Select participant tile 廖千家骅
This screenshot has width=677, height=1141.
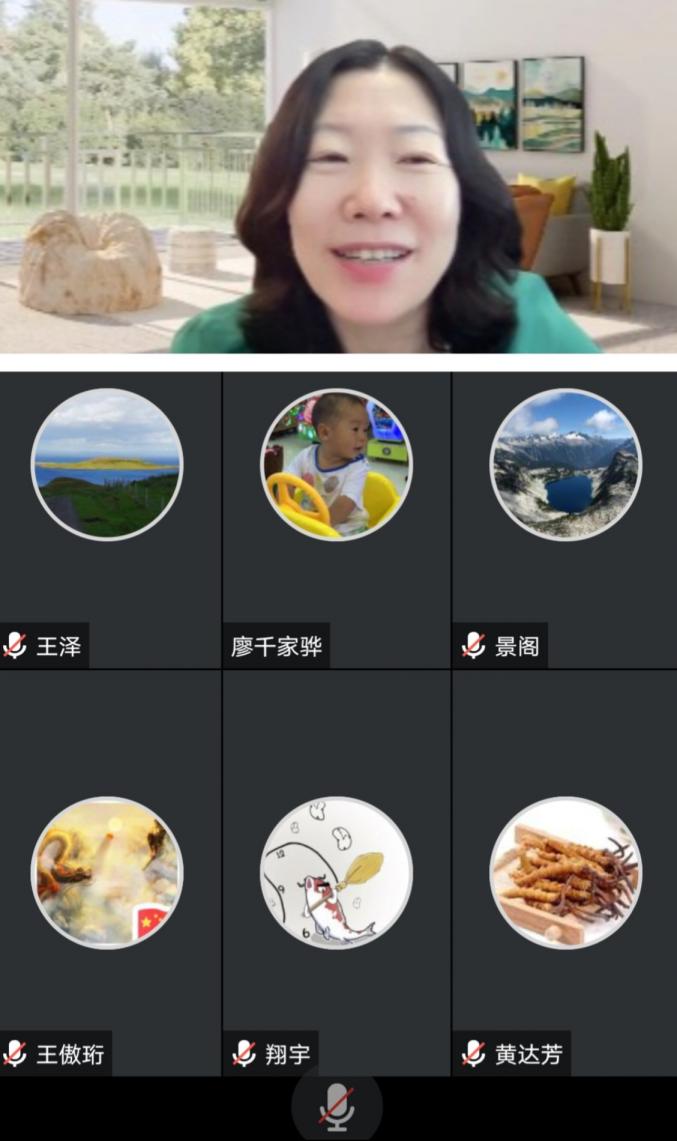336,500
